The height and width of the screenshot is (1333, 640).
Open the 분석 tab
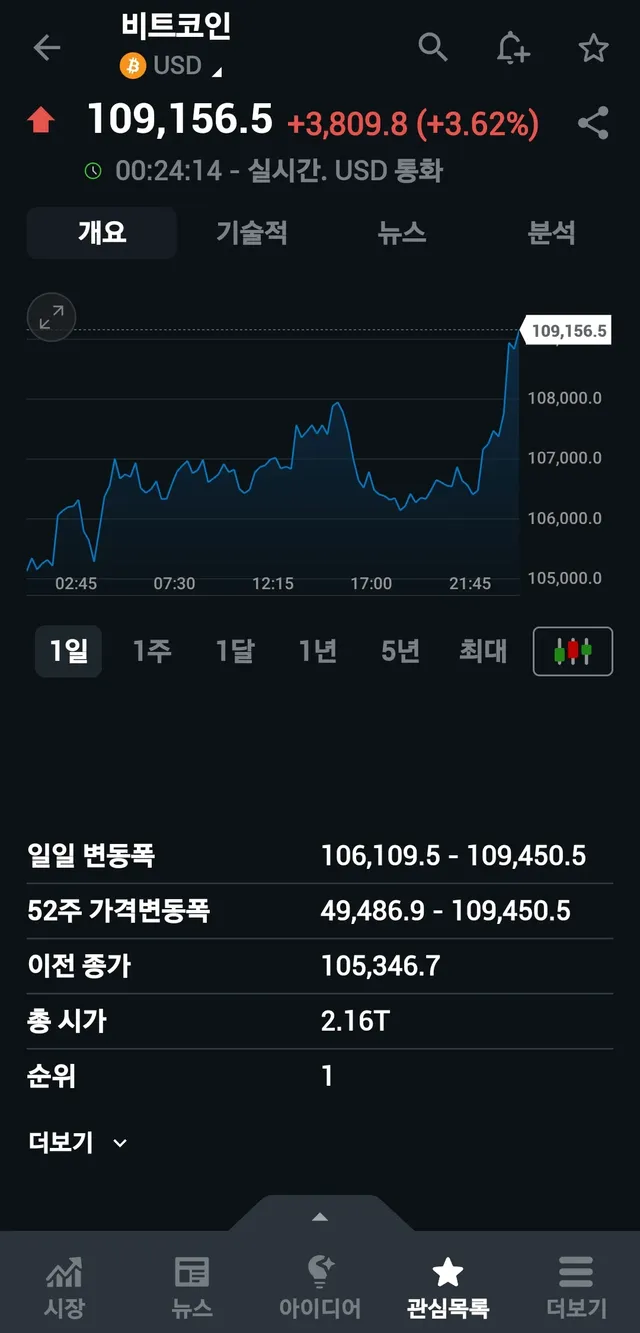(x=551, y=233)
